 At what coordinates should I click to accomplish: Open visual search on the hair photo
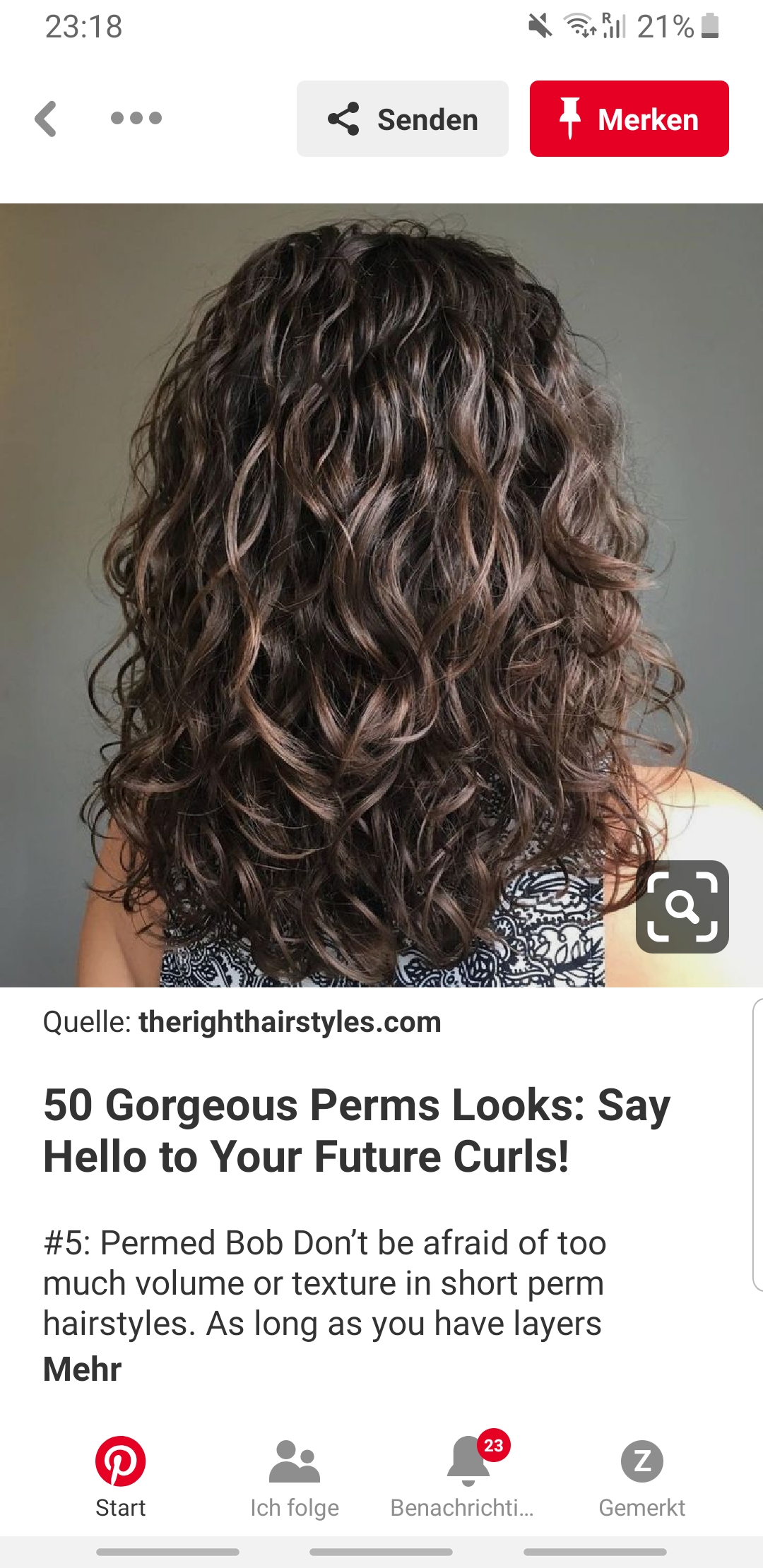[x=682, y=906]
